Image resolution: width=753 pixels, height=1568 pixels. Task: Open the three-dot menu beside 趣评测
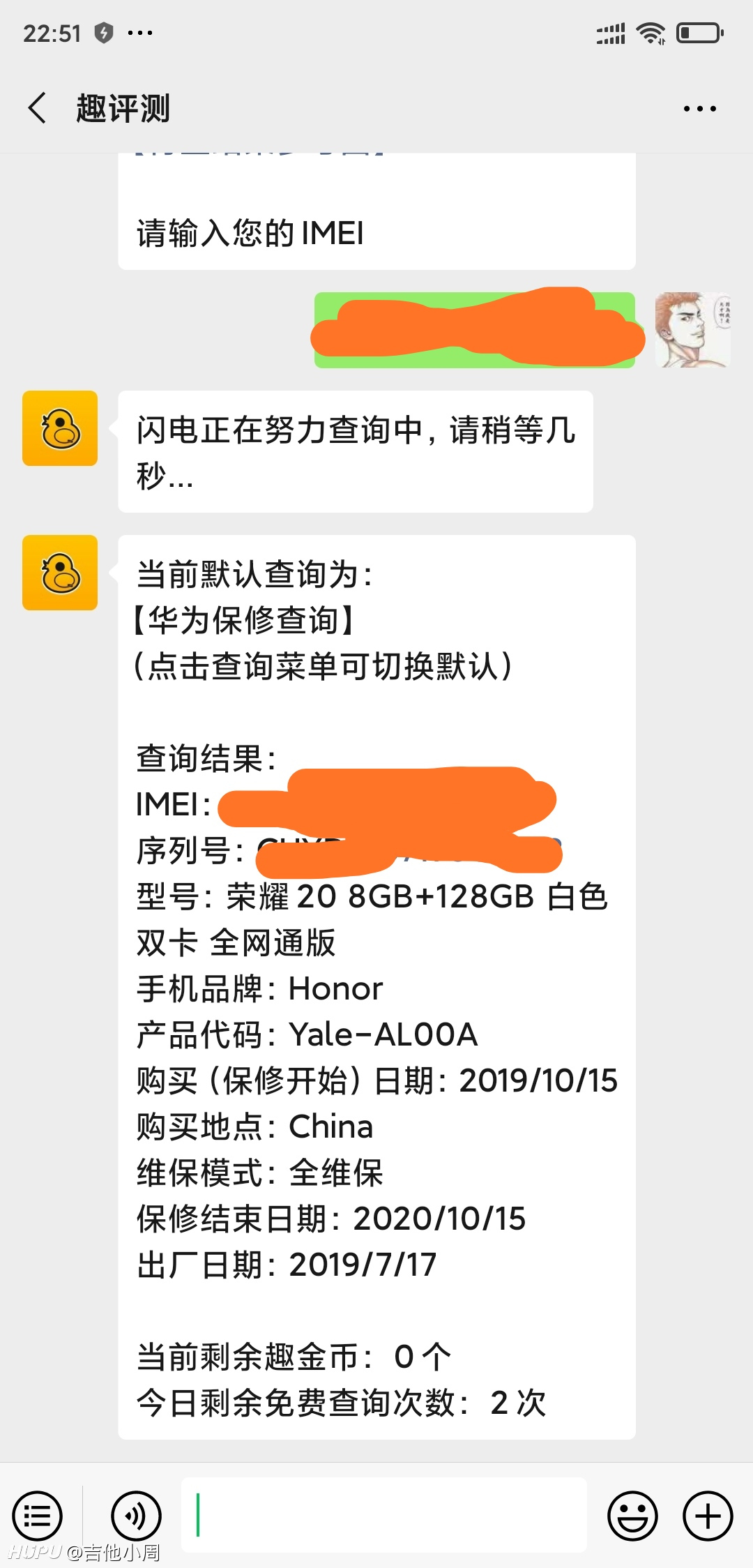699,109
